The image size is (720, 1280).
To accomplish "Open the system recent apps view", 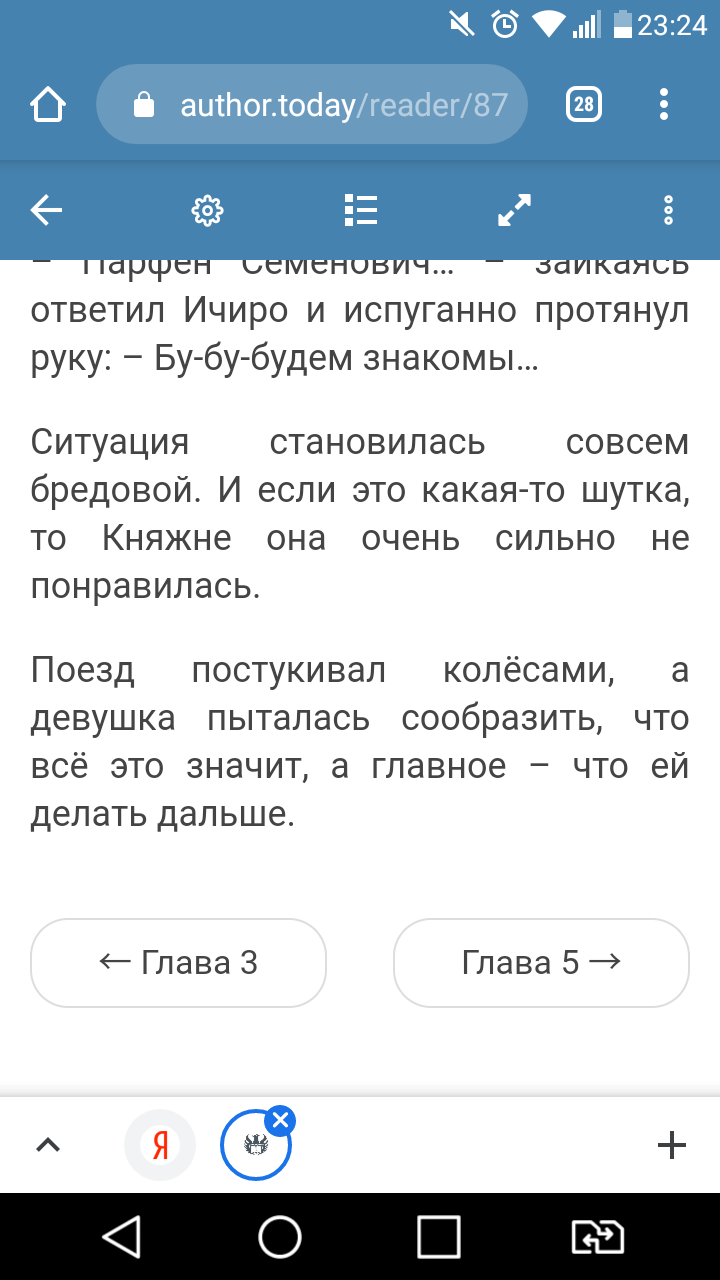I will pos(438,1238).
